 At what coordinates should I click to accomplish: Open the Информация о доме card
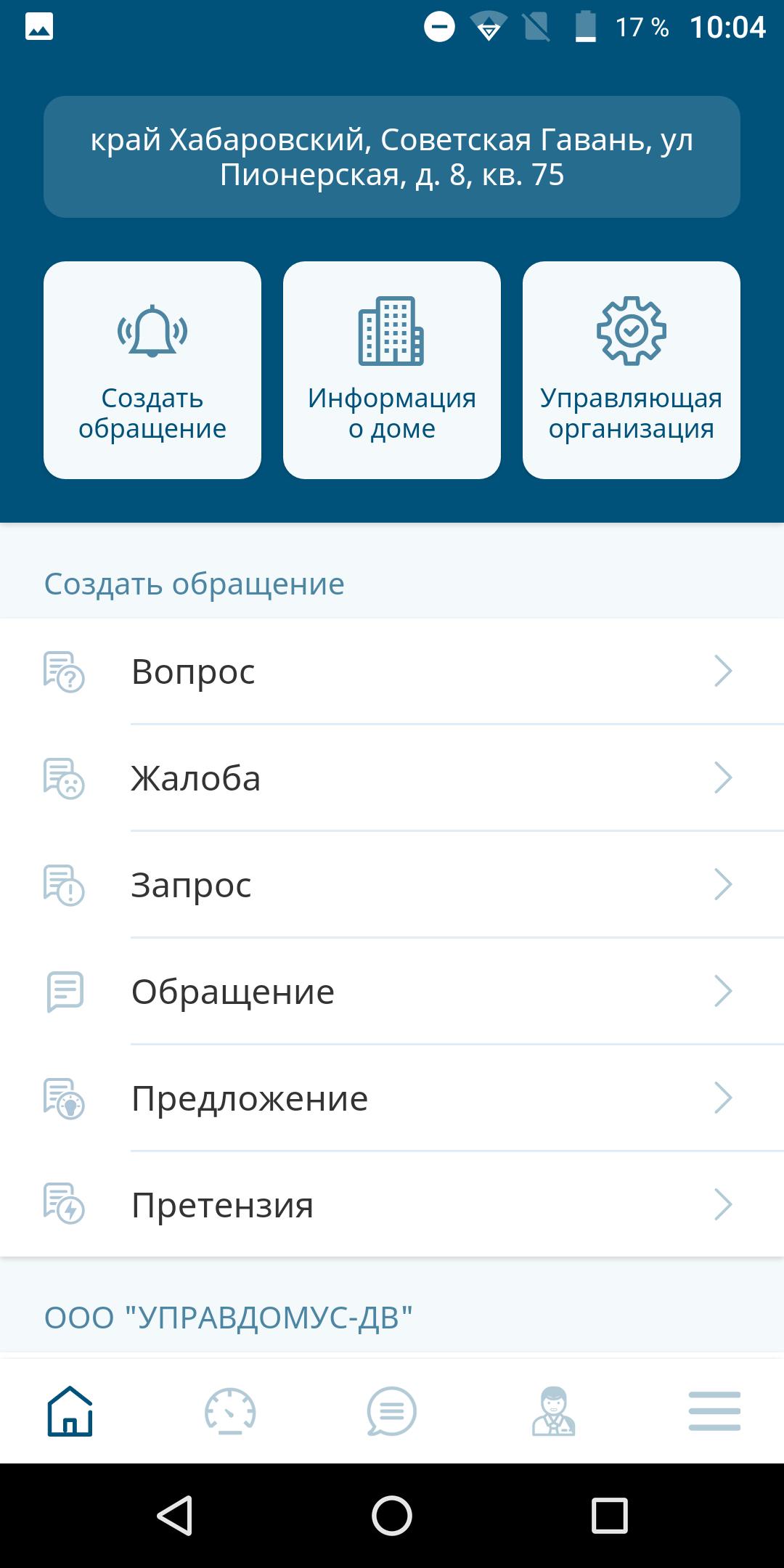(392, 370)
